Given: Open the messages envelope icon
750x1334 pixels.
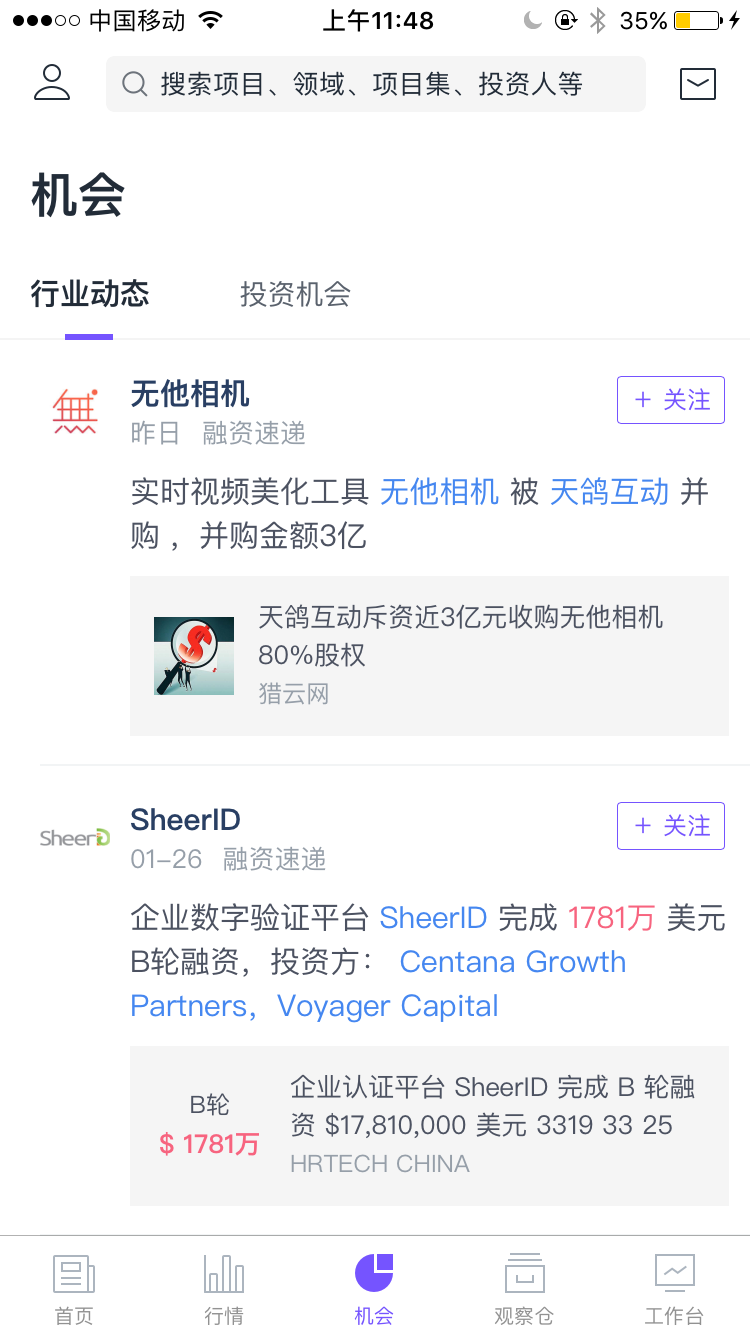Looking at the screenshot, I should point(697,84).
